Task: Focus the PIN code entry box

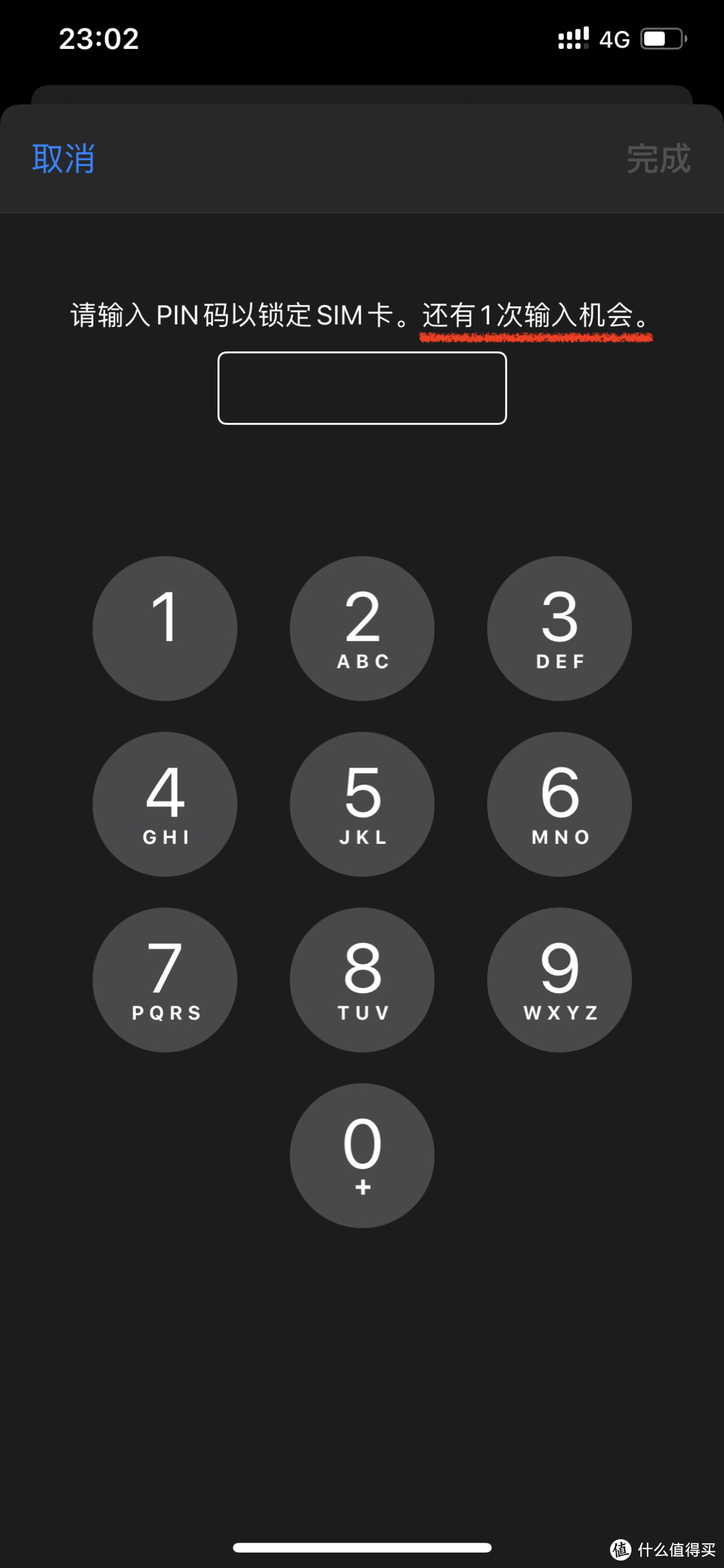Action: click(x=362, y=388)
